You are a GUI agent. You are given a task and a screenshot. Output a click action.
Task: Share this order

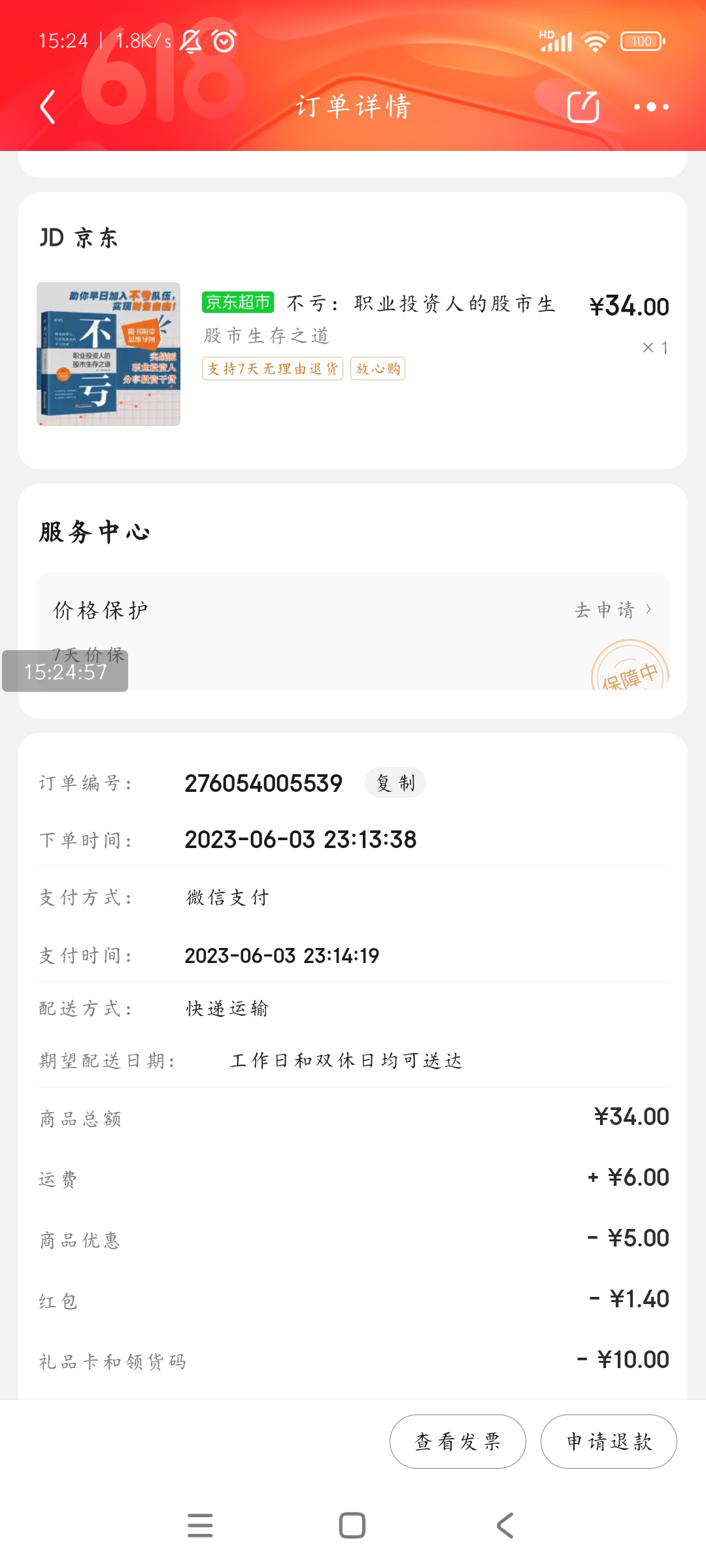[583, 106]
